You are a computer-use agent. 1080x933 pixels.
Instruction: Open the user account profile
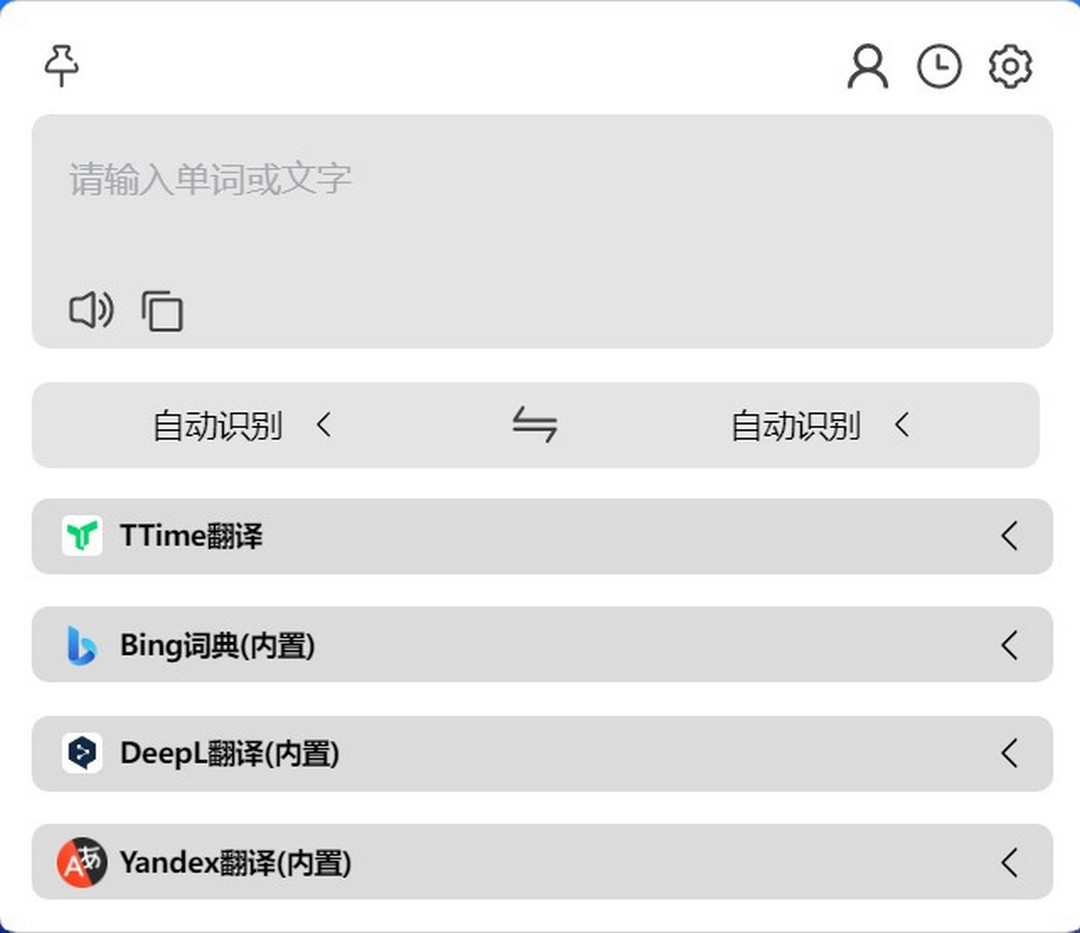click(x=867, y=67)
